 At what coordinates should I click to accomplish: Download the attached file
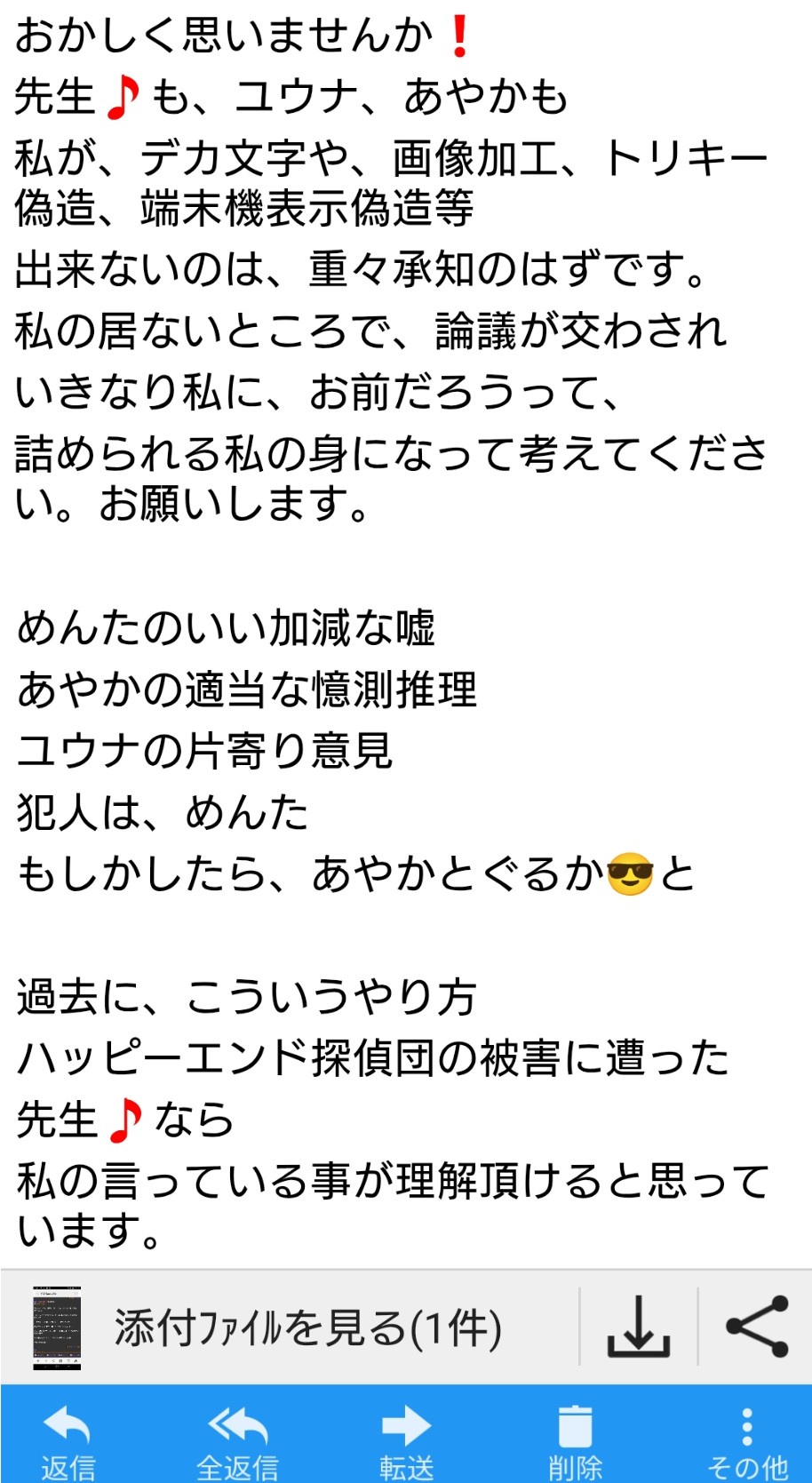tap(638, 1327)
